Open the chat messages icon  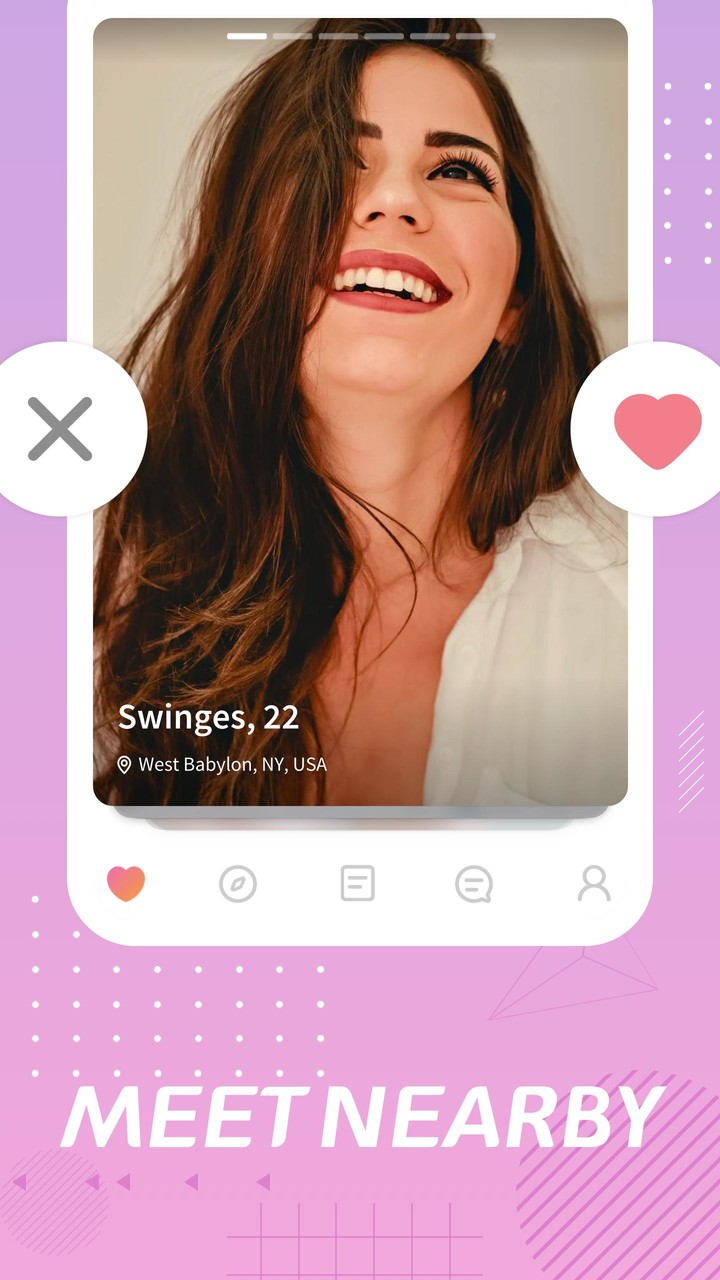475,884
